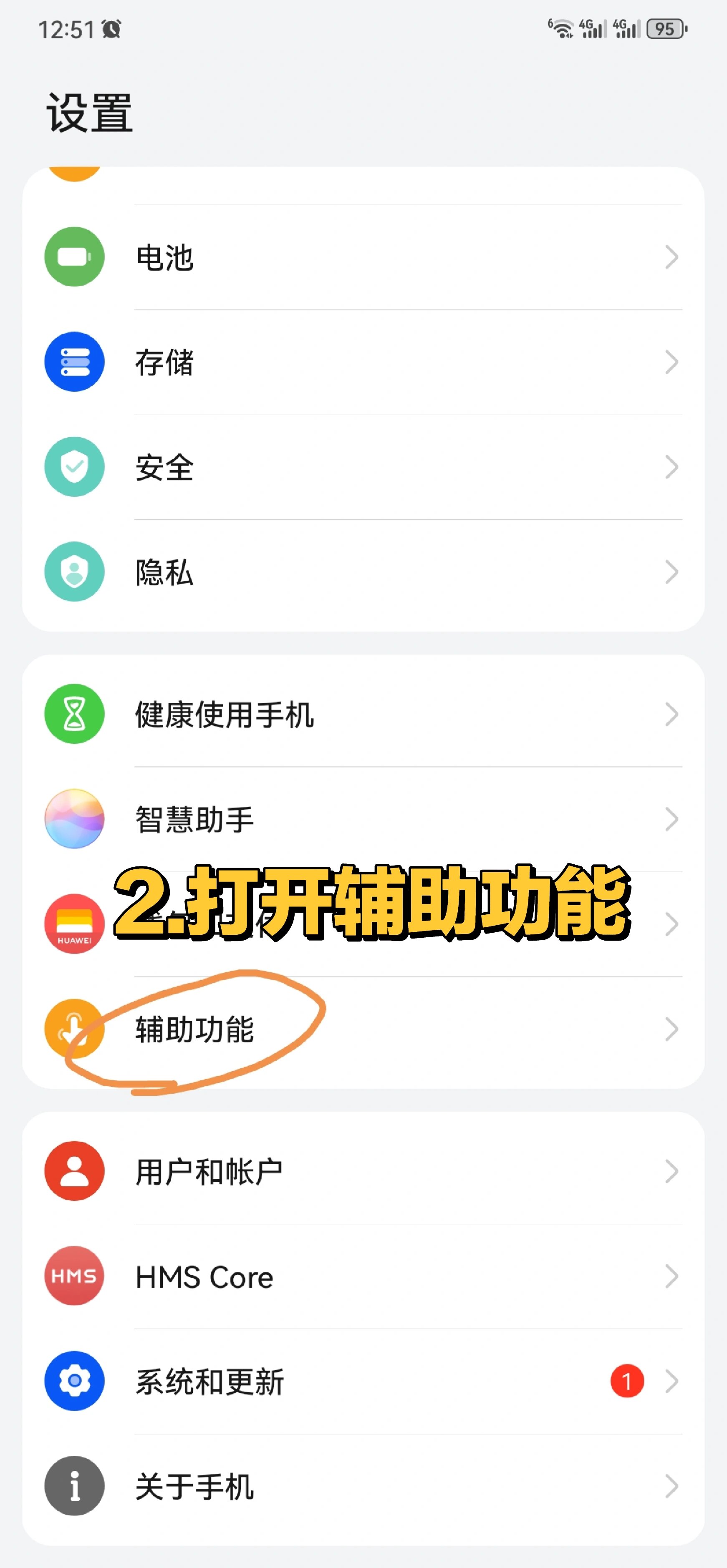Expand the Battery row chevron
Viewport: 727px width, 1568px height.
[x=671, y=256]
